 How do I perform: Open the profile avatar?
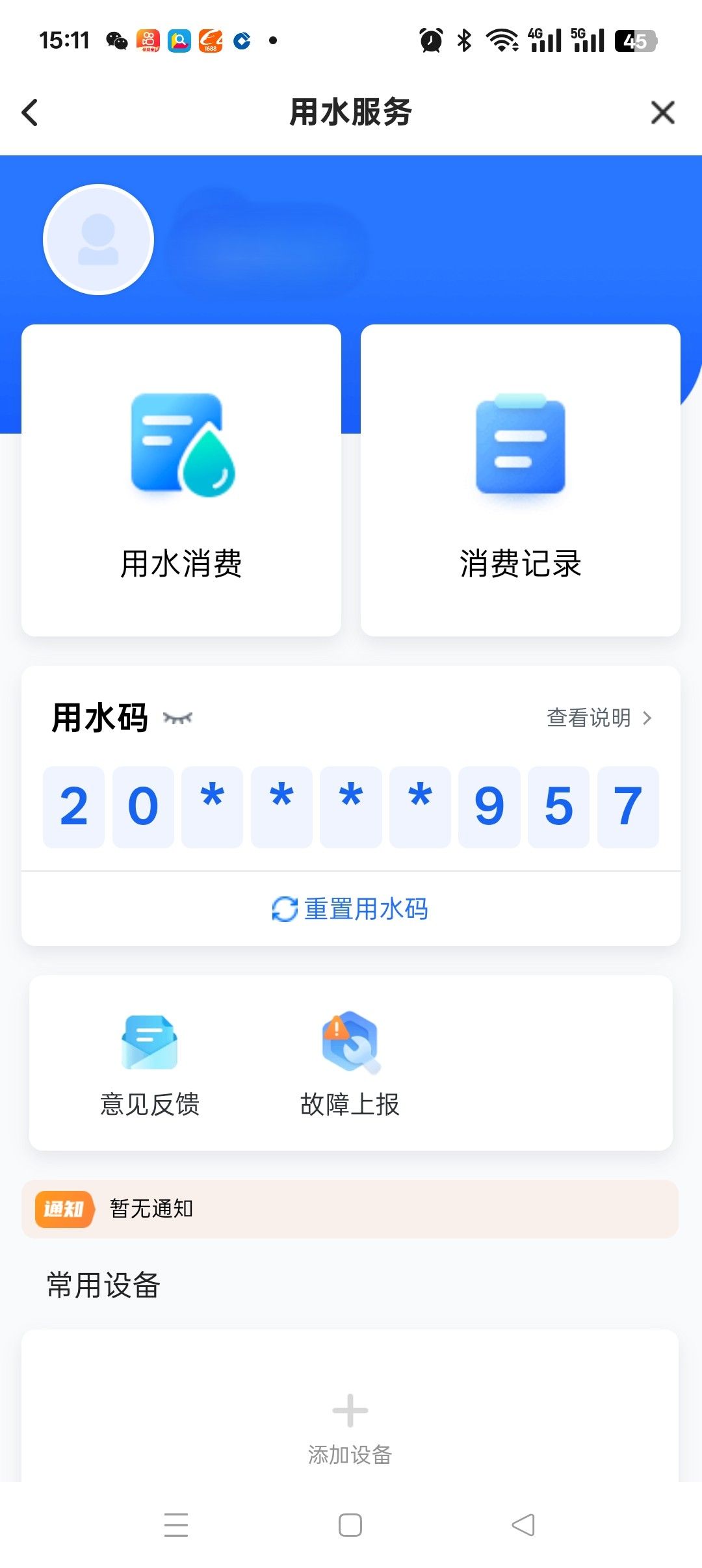(x=98, y=239)
